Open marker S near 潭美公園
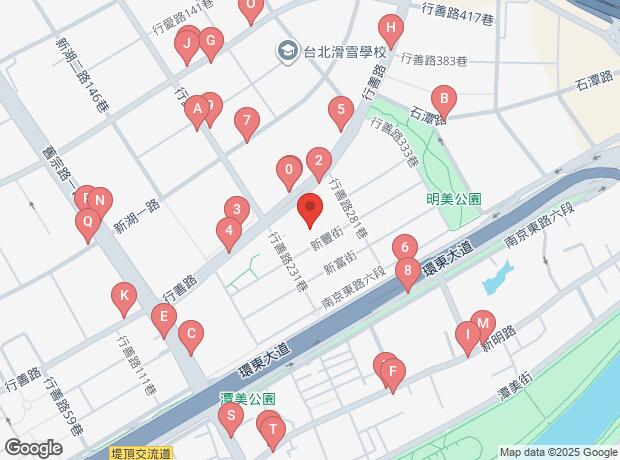This screenshot has width=620, height=460. pos(231,417)
